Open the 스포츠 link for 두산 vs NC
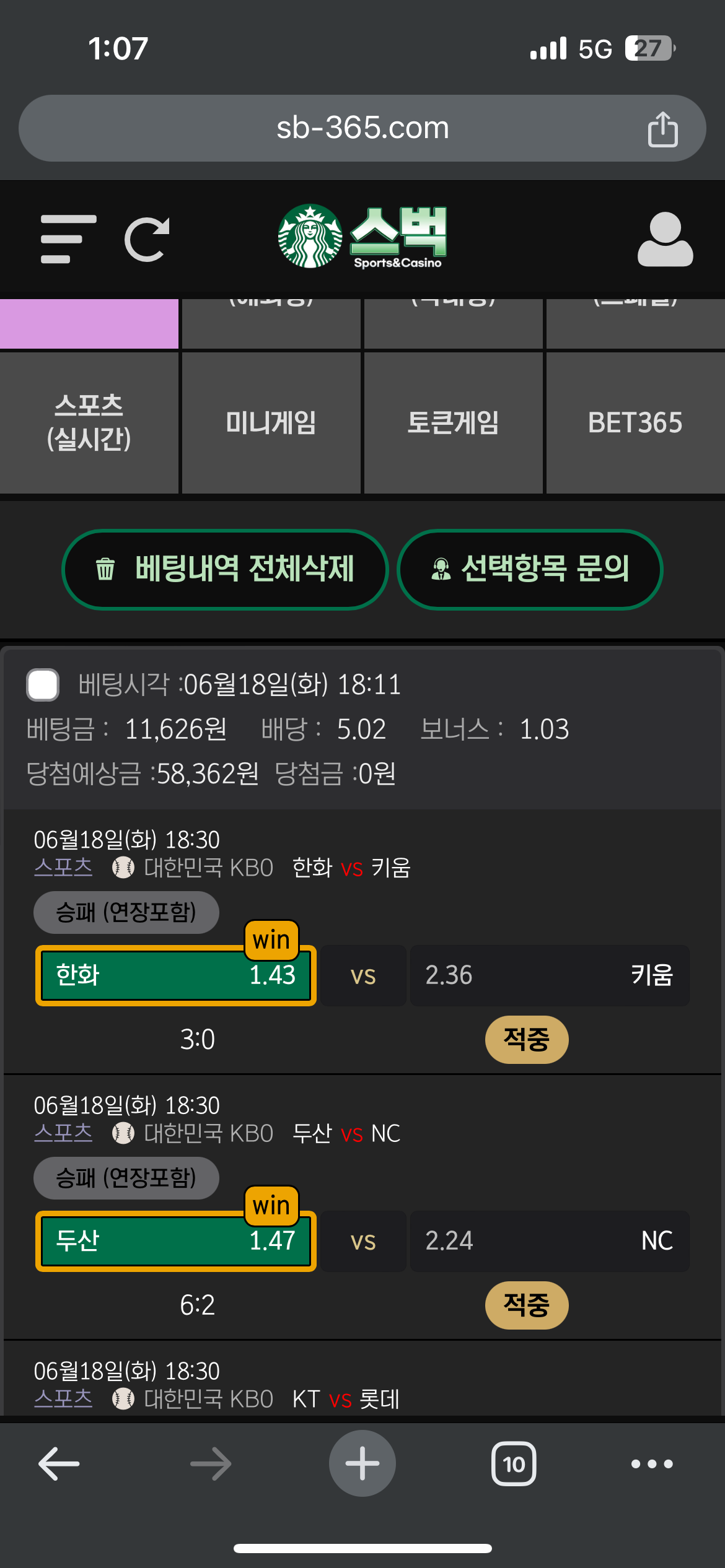This screenshot has width=725, height=1568. point(63,1133)
